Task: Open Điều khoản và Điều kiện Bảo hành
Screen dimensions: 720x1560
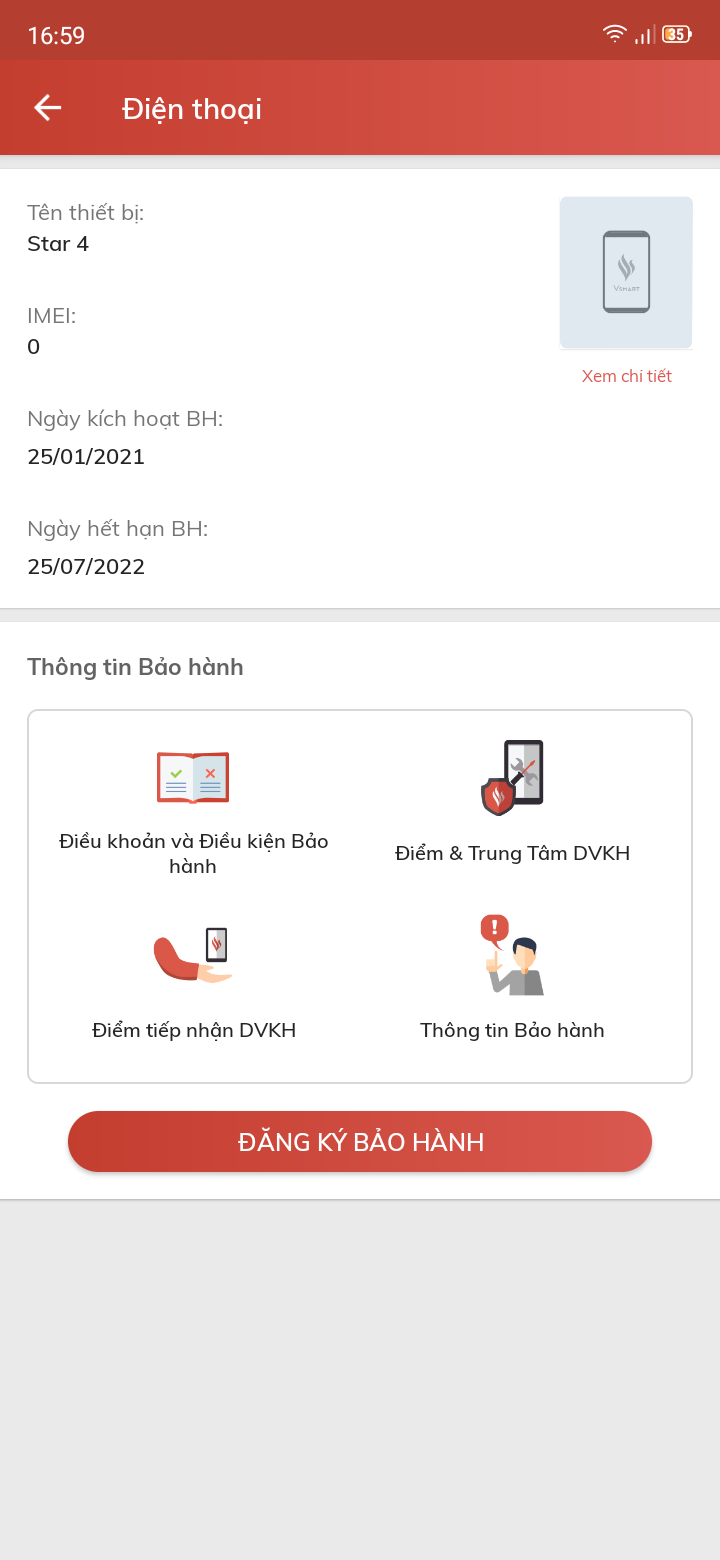Action: click(194, 808)
